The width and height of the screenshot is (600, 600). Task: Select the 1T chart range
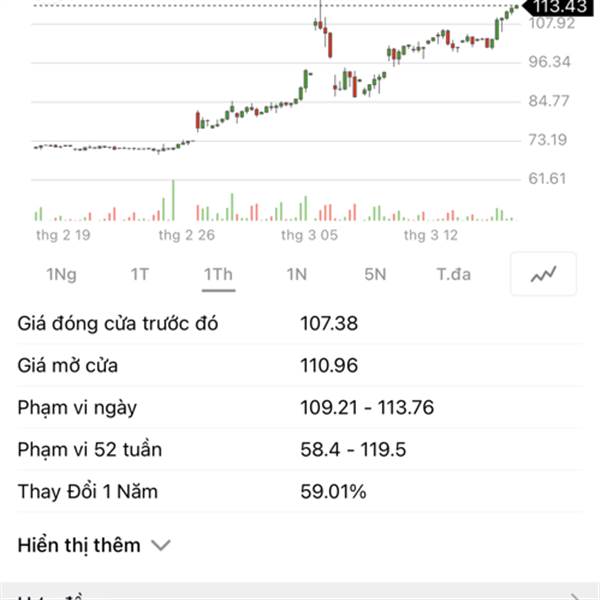(x=139, y=274)
